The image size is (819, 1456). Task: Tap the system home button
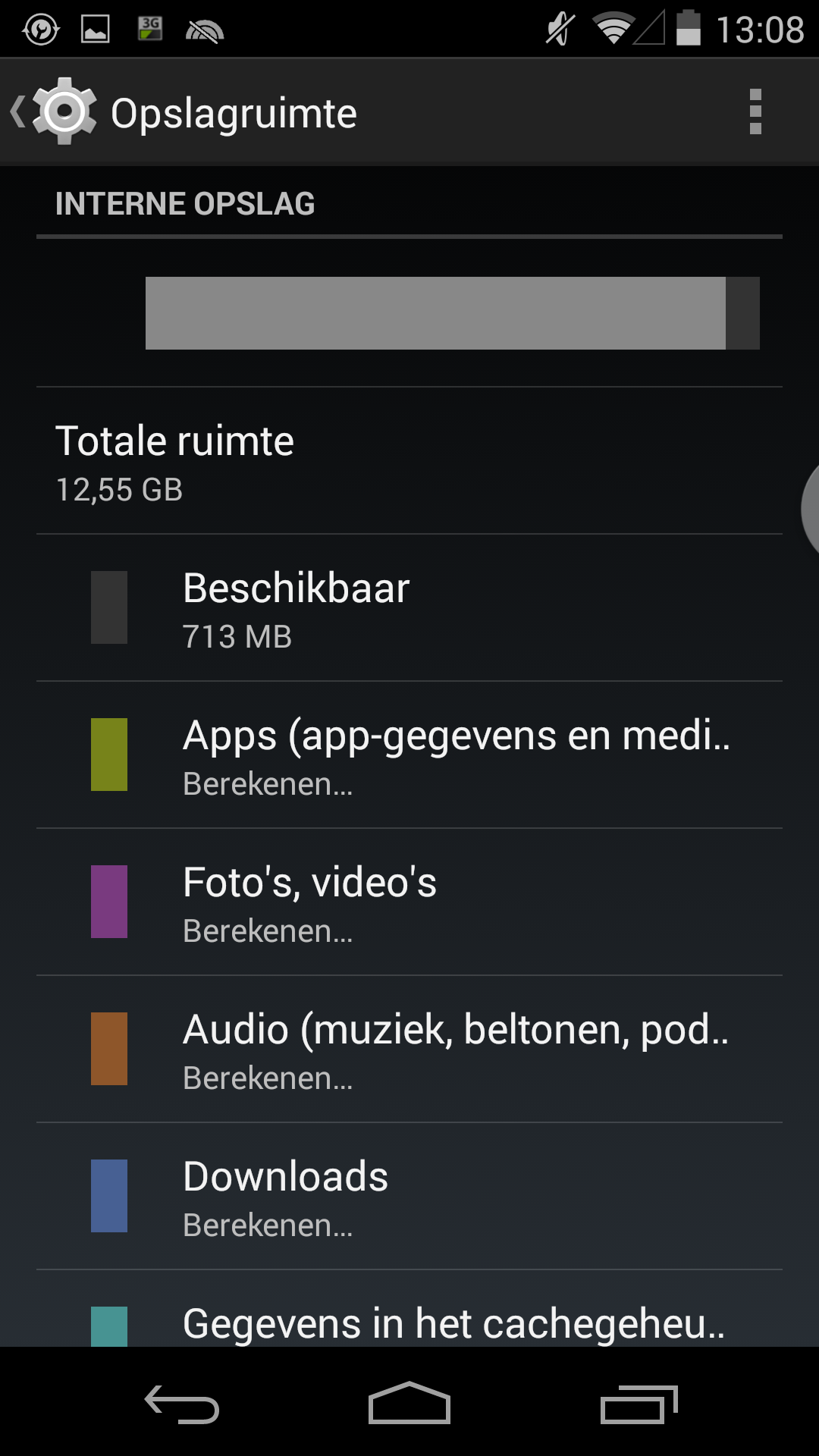[409, 1403]
